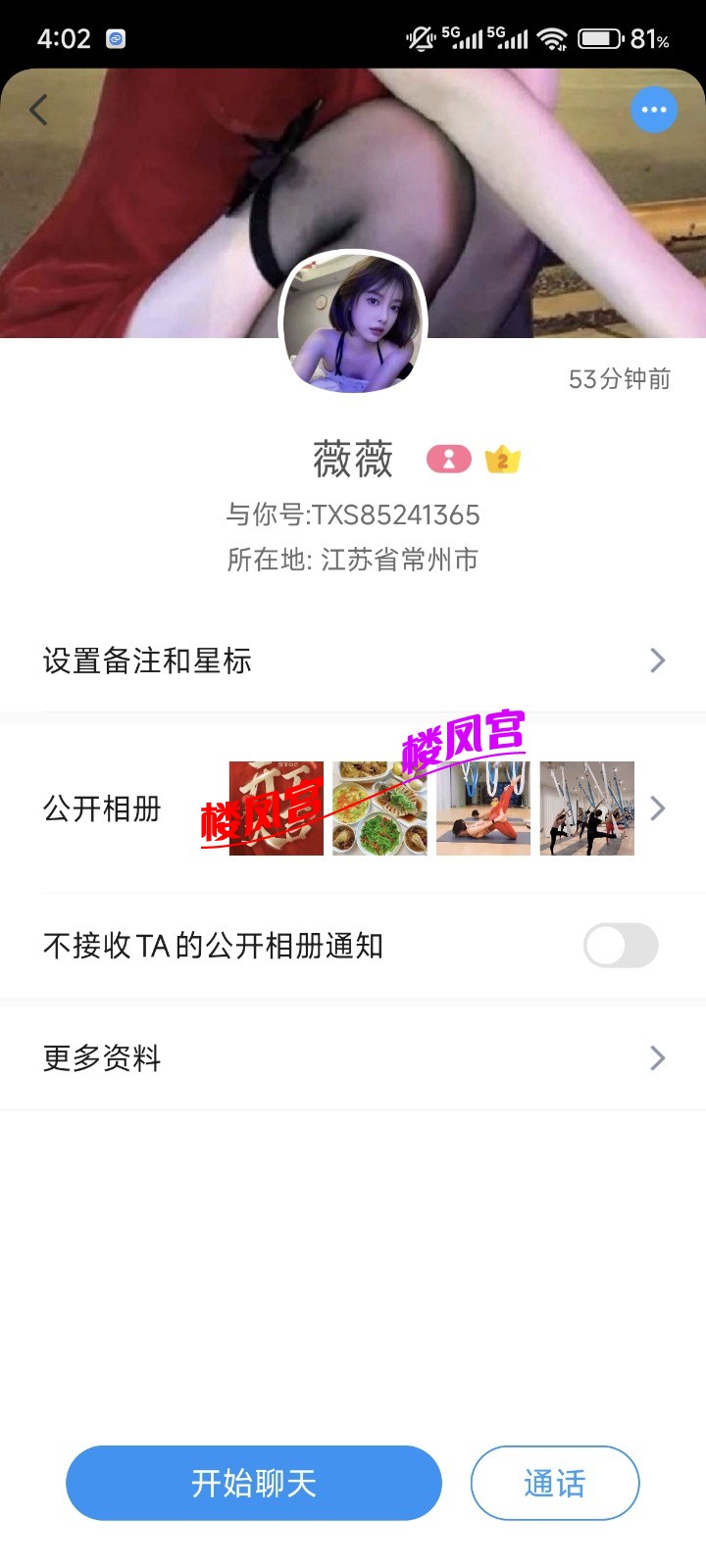Open 设置备注和星标 via its chevron

point(657,661)
